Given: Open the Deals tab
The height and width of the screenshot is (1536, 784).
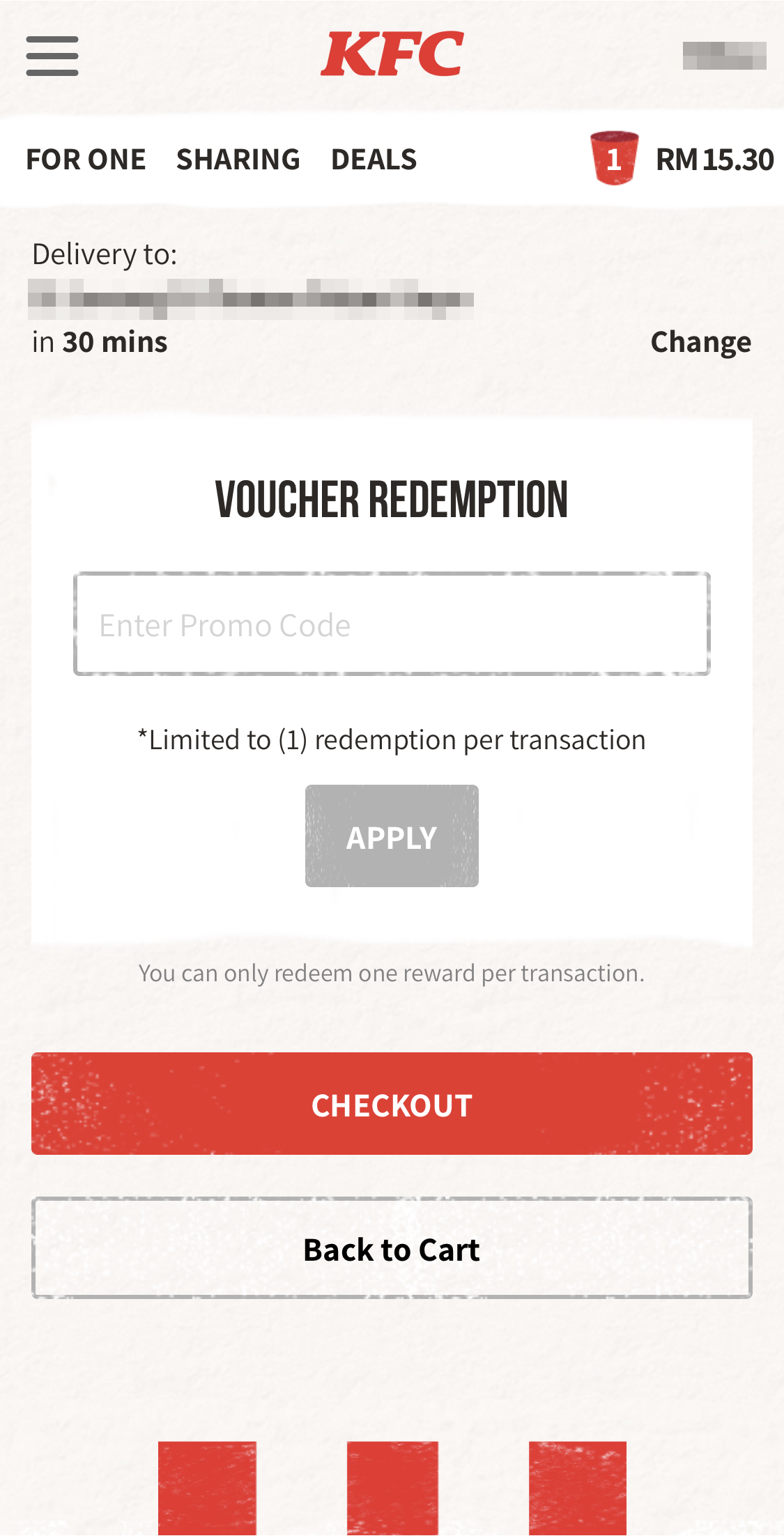Looking at the screenshot, I should [x=374, y=160].
